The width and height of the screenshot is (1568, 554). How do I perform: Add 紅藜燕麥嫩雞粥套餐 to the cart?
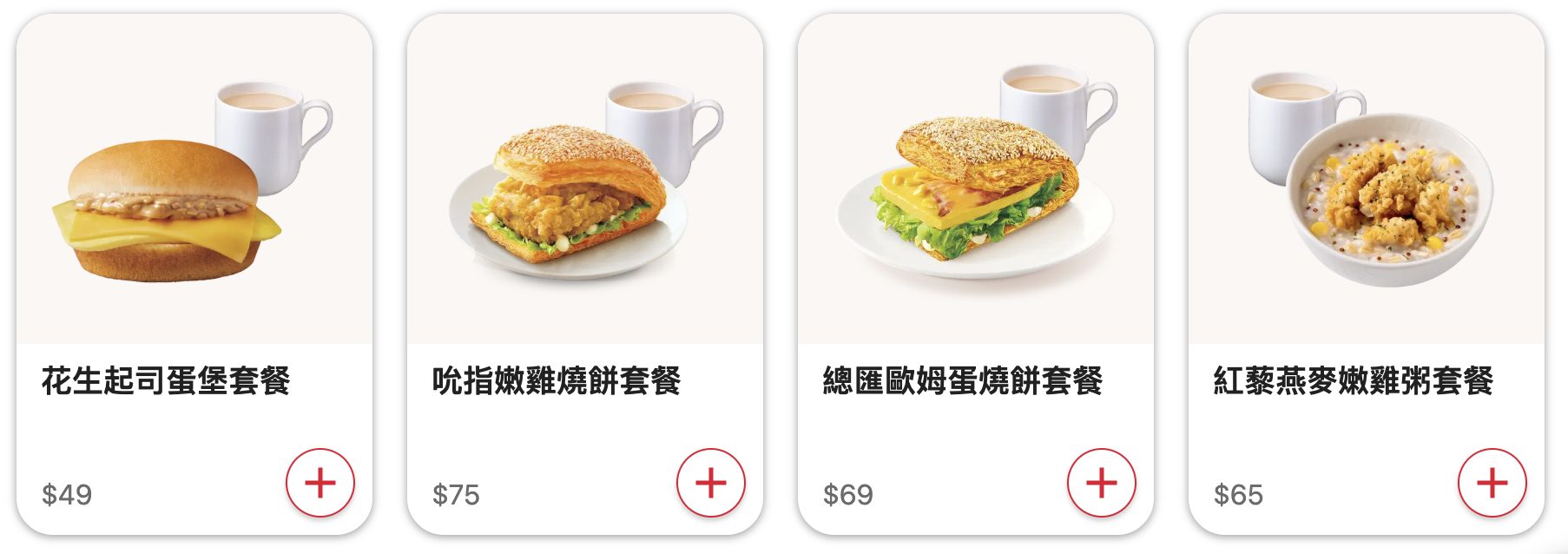[1492, 483]
